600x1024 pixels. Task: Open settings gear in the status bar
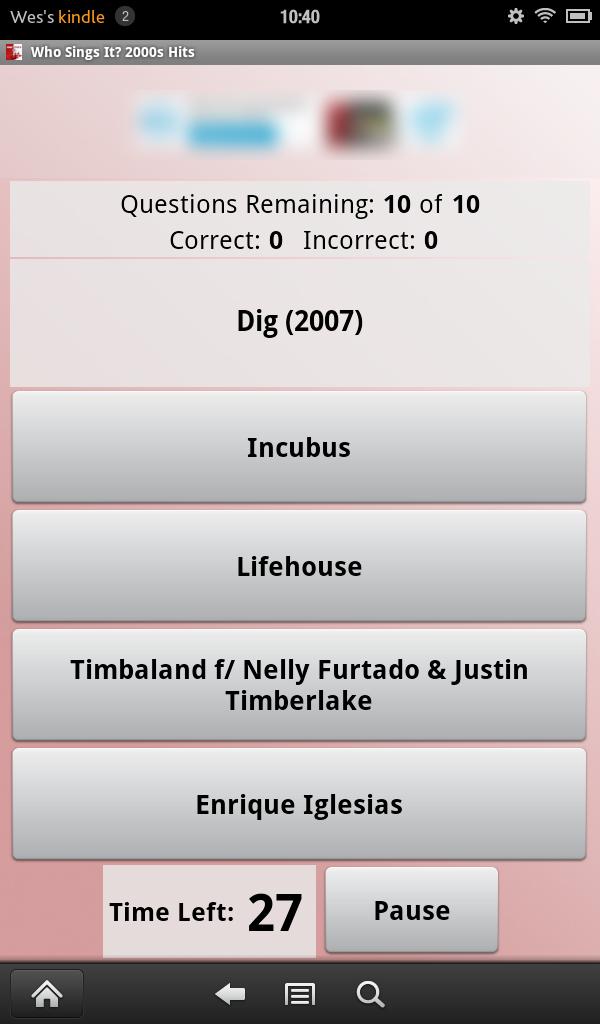[x=516, y=16]
